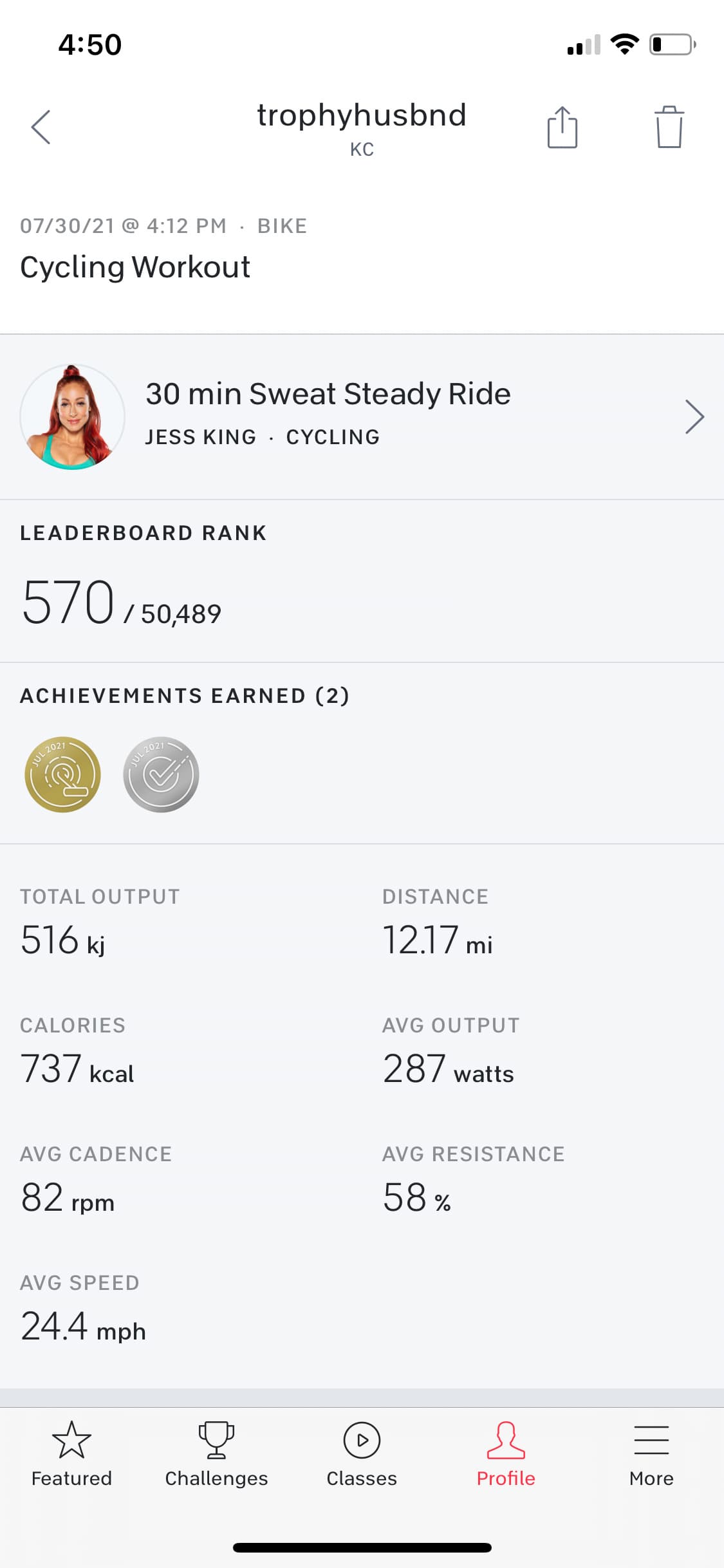Go back using the back arrow
Screen dimensions: 724x1568
point(41,127)
